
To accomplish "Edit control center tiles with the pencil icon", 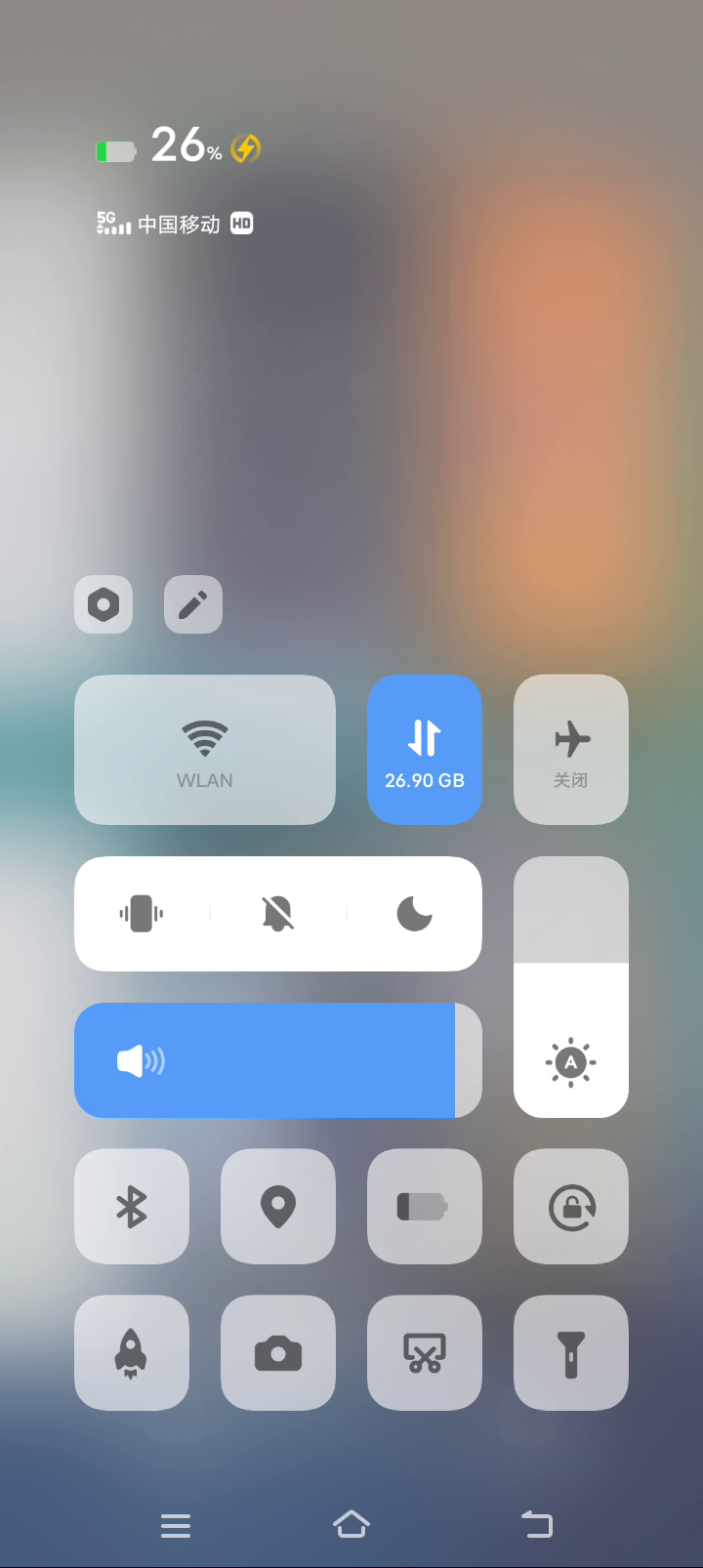I will point(192,605).
